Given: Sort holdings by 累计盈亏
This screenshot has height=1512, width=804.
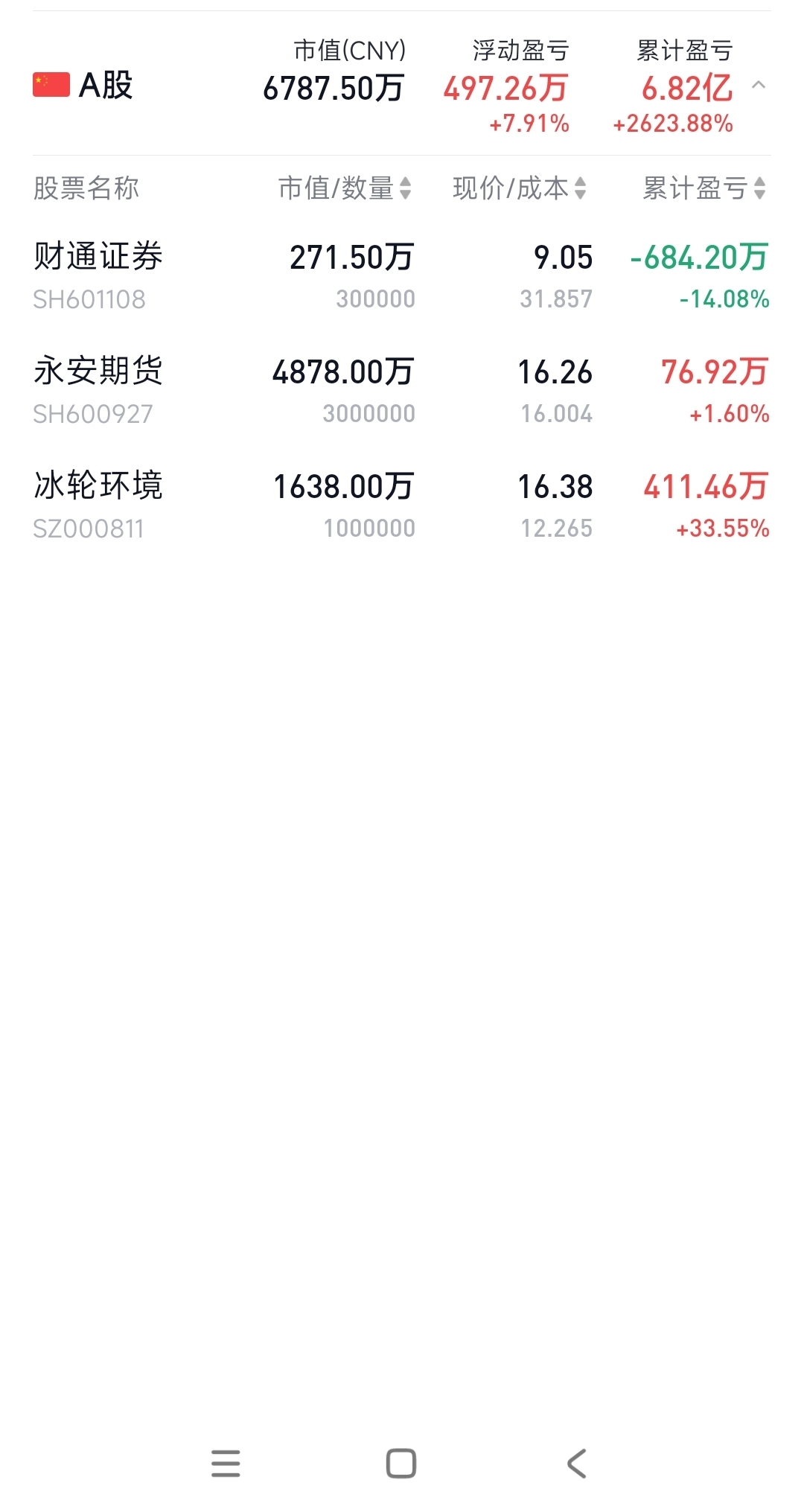Looking at the screenshot, I should [x=704, y=188].
